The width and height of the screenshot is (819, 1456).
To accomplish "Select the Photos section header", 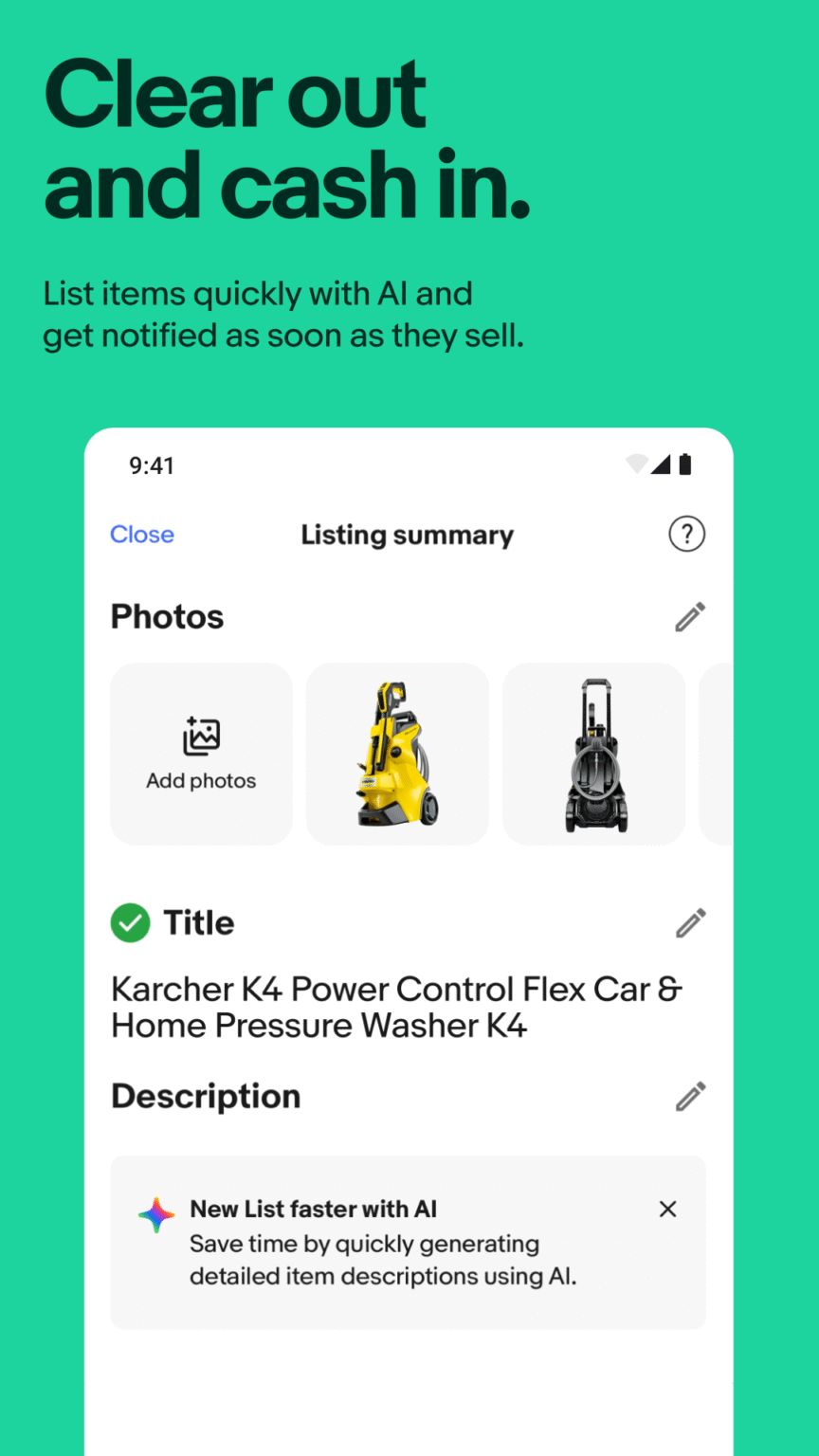I will 167,616.
